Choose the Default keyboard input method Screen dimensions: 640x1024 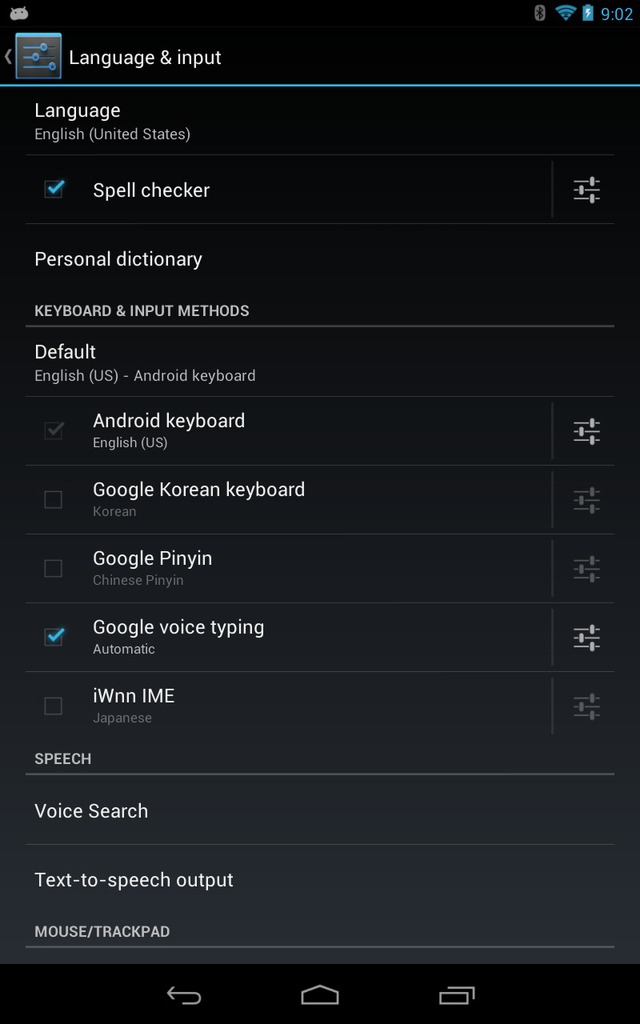click(320, 362)
